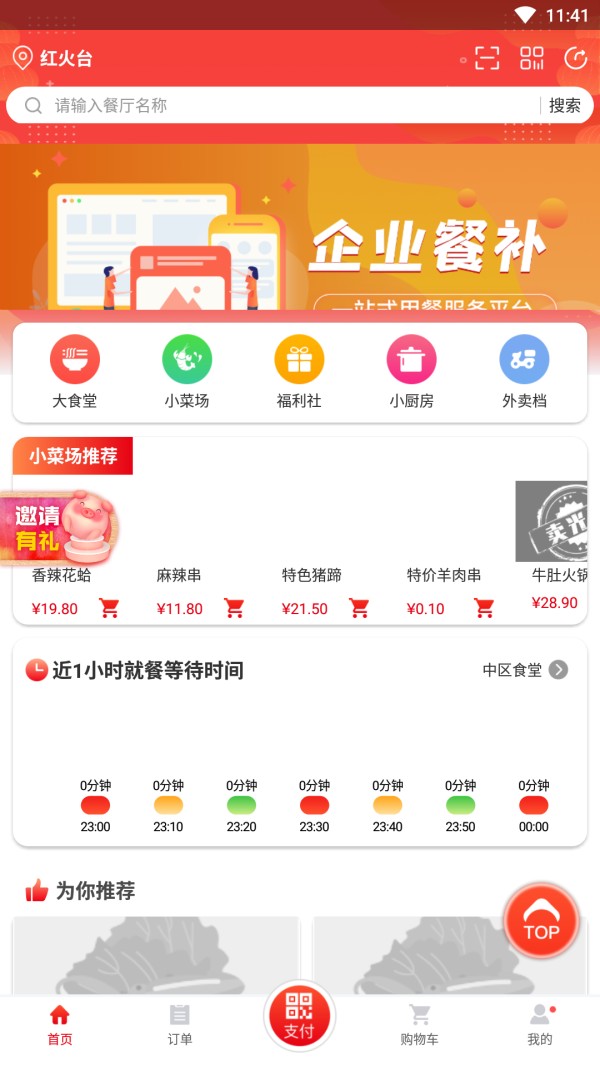Open the scan icon in the header
Screen dimensions: 600x1066
(486, 58)
